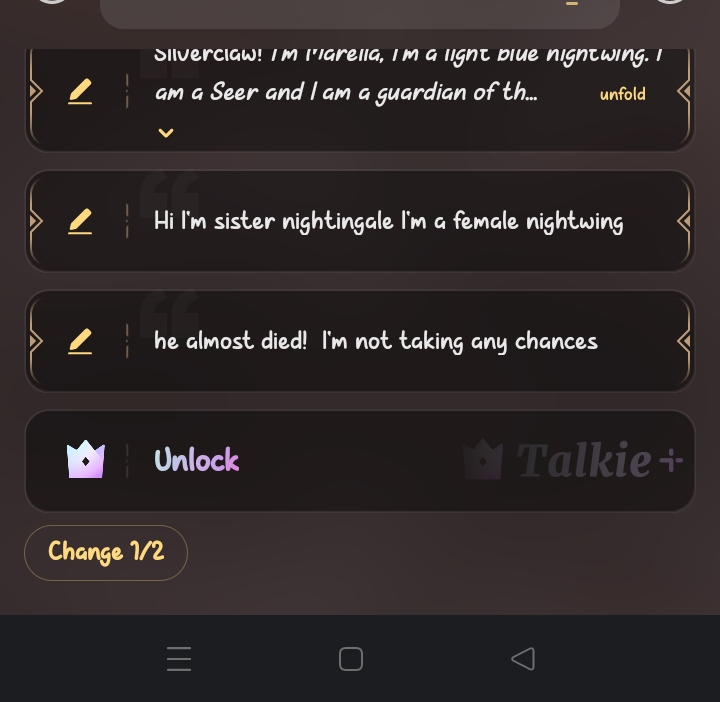Edit the 'he almost died' message
This screenshot has height=702, width=720.
(x=80, y=341)
